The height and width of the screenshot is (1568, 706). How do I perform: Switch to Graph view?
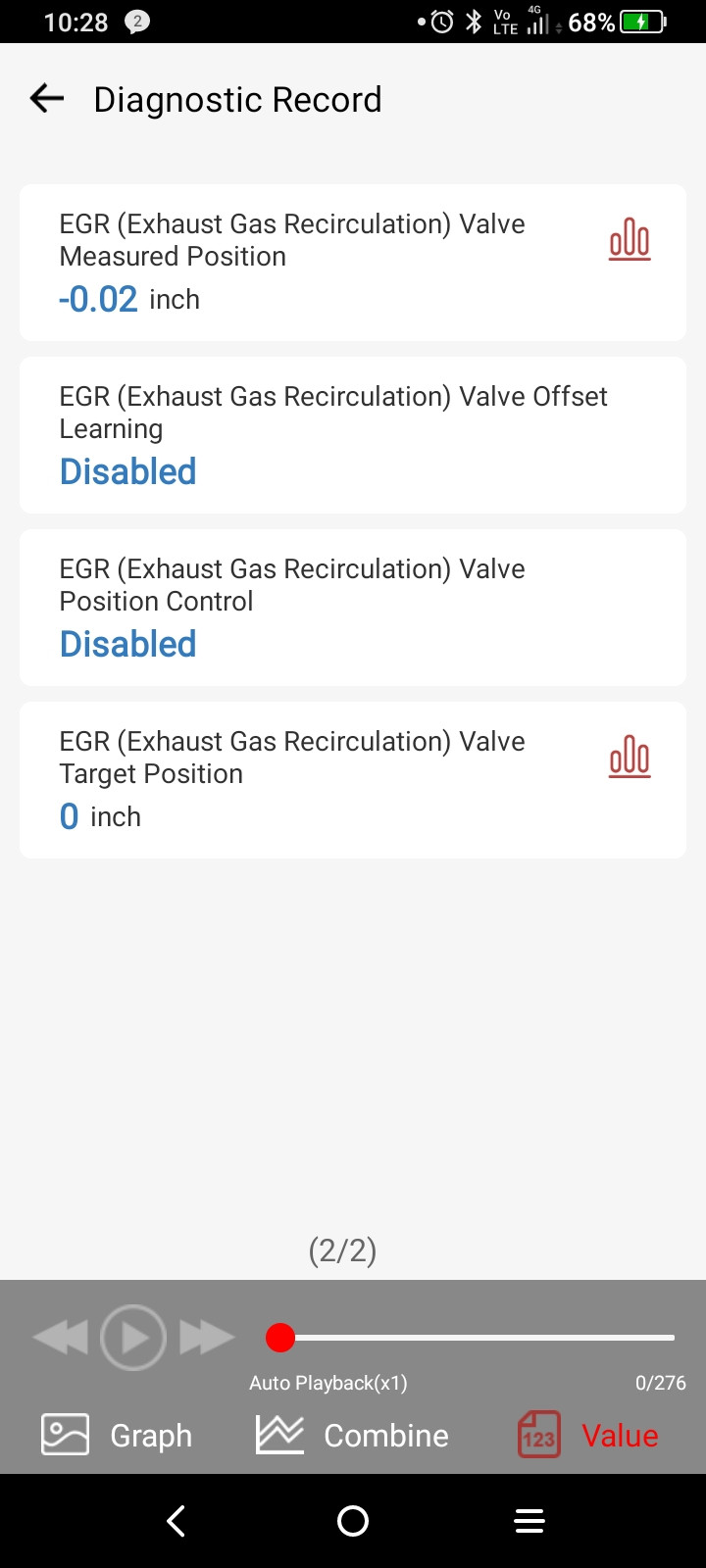click(x=118, y=1435)
